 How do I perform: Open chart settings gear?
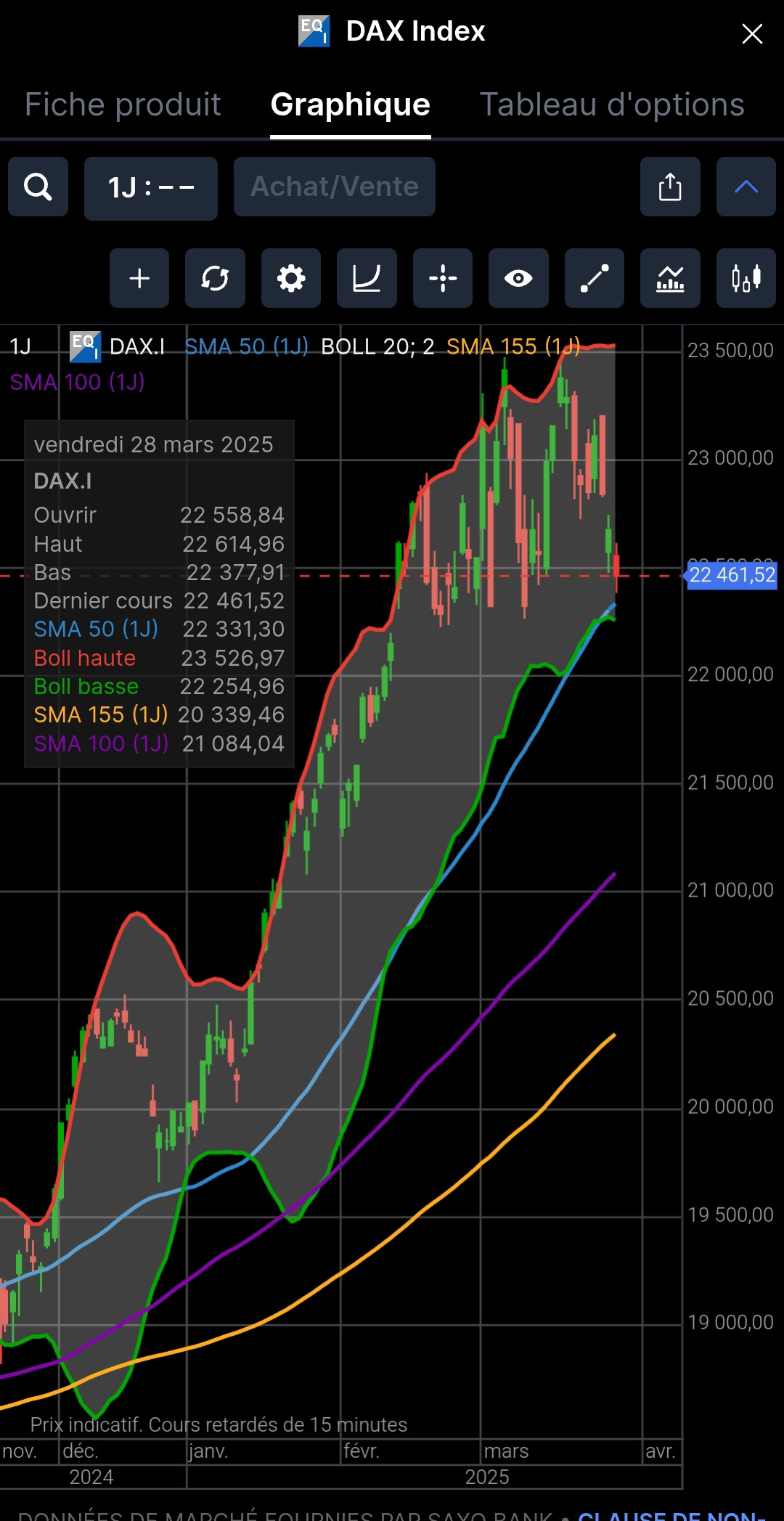291,278
